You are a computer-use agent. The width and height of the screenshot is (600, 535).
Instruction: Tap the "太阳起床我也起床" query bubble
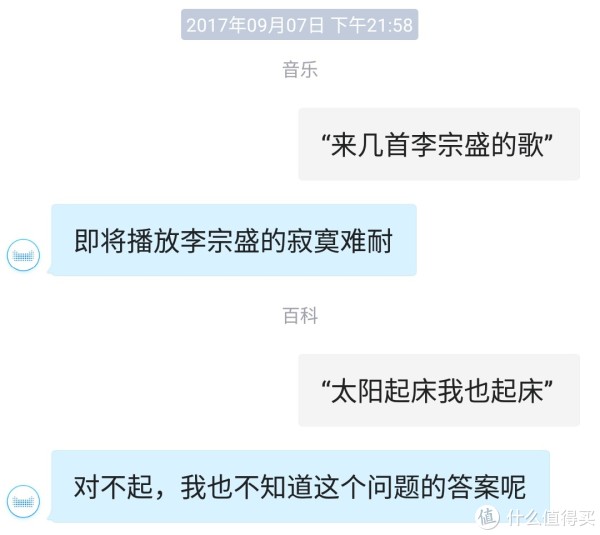click(438, 390)
